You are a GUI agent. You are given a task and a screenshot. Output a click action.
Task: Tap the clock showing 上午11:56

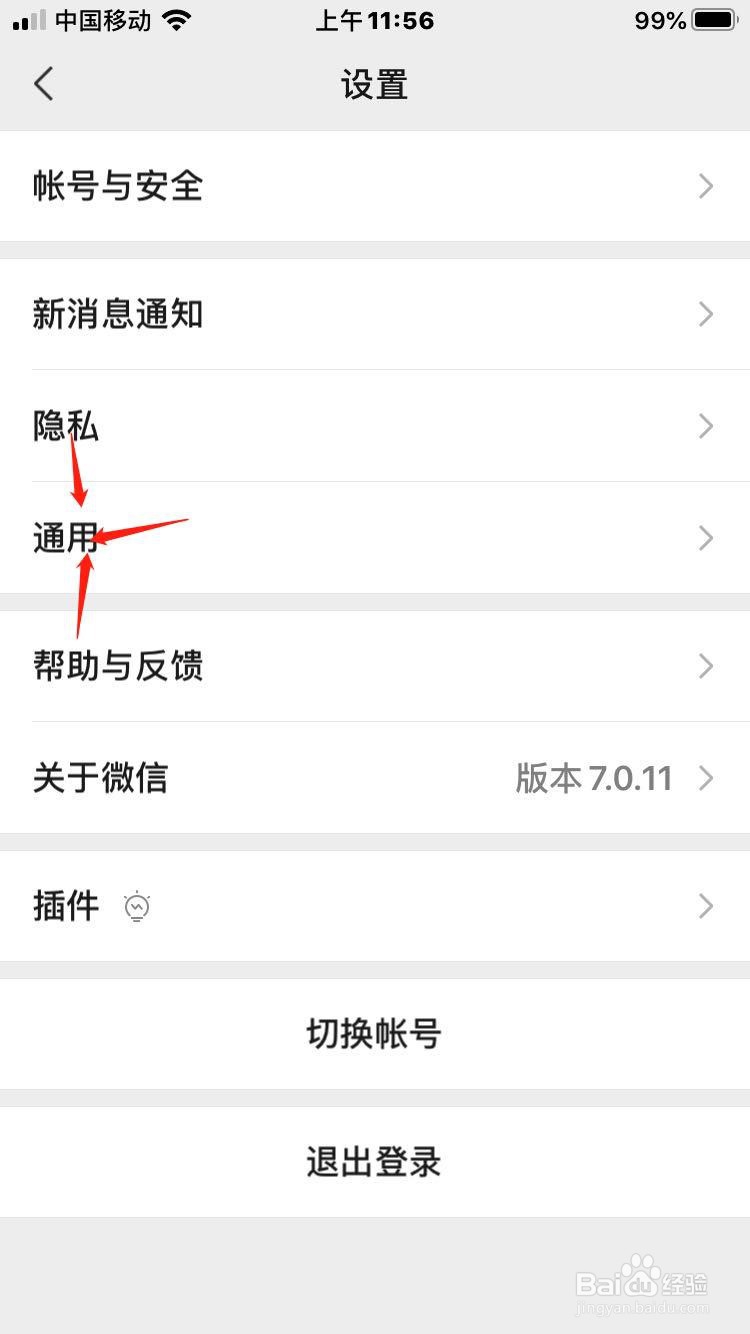tap(375, 20)
